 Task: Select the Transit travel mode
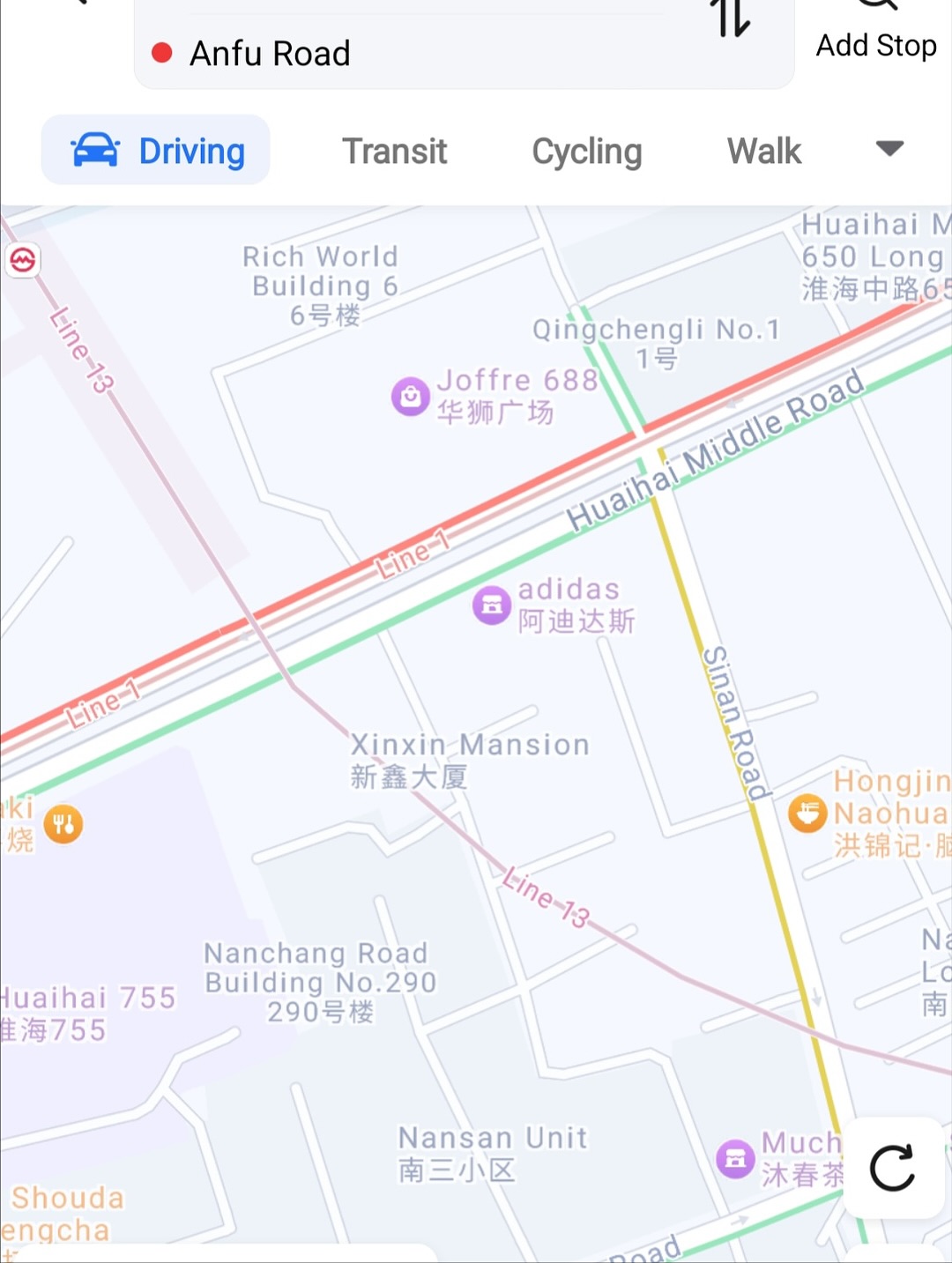coord(394,152)
